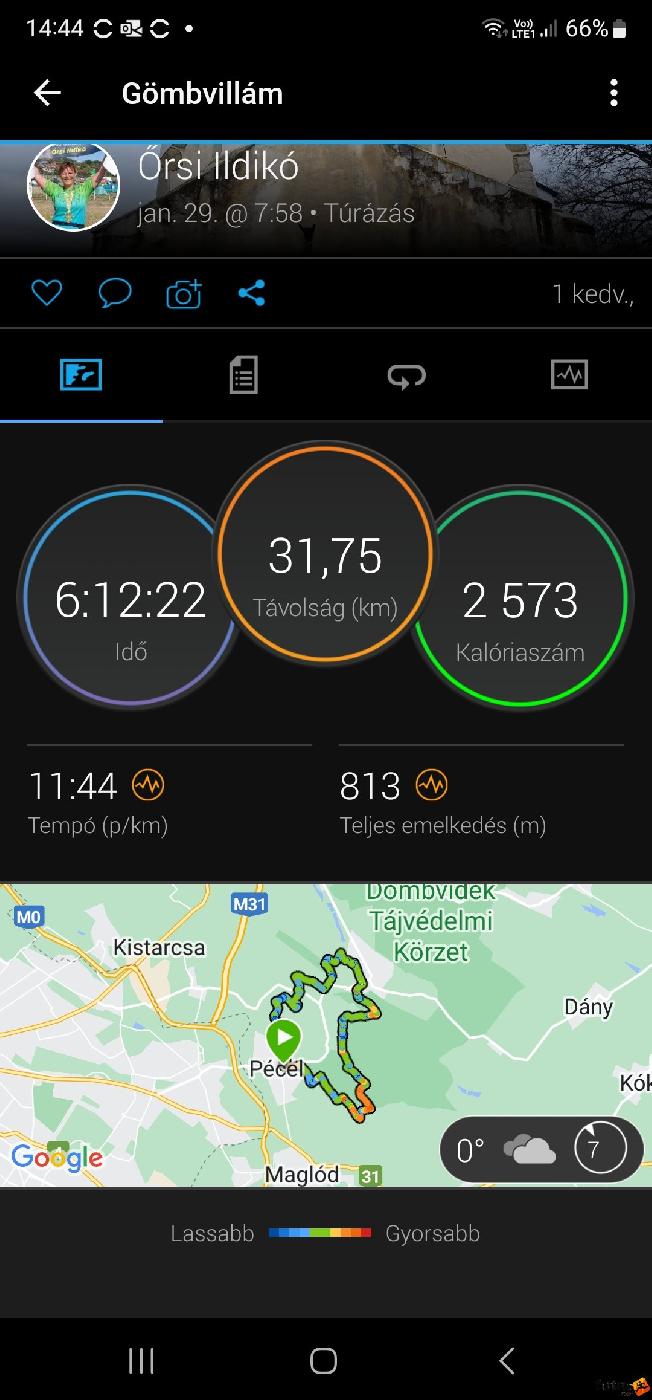Viewport: 652px width, 1400px height.
Task: Open the three-dot overflow menu
Action: 613,93
